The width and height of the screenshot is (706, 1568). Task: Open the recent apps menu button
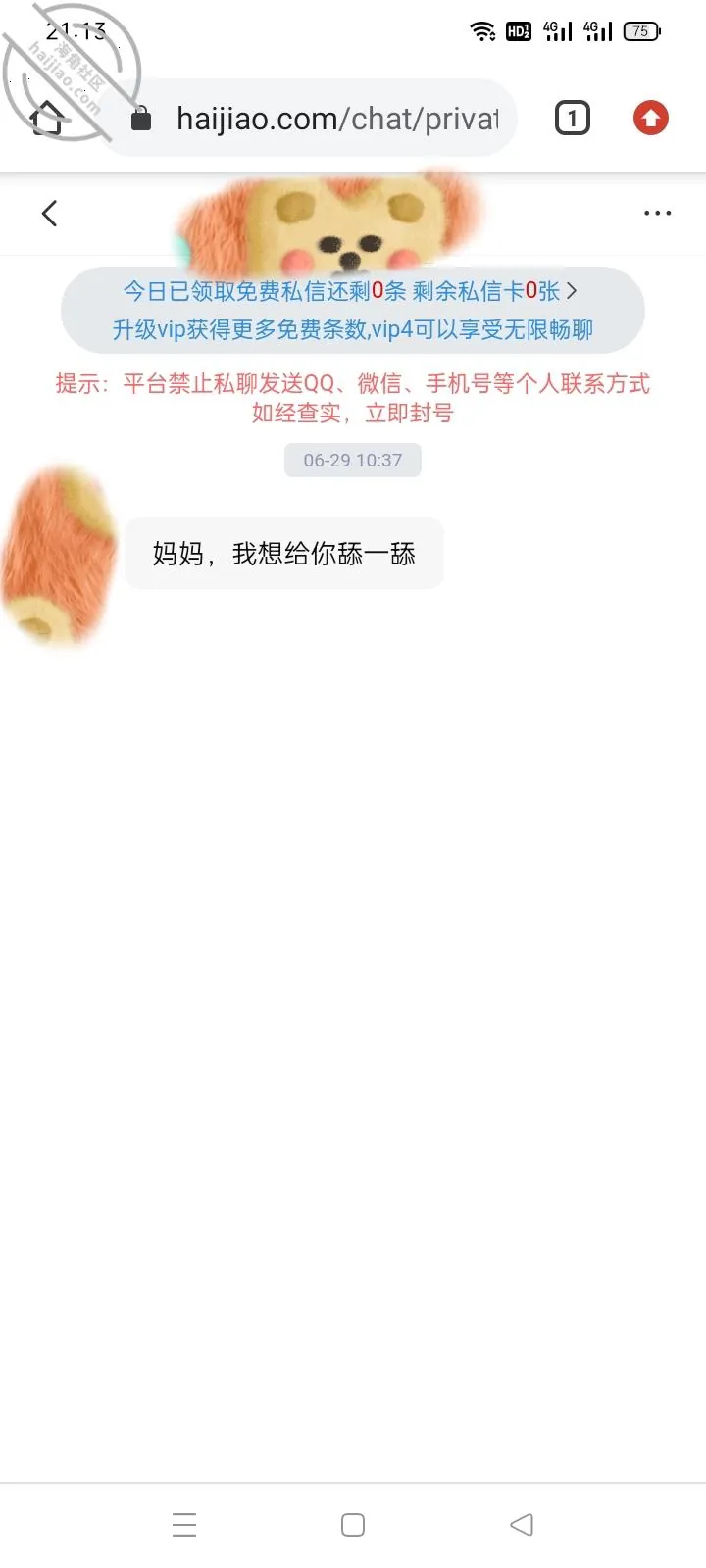pyautogui.click(x=184, y=1525)
